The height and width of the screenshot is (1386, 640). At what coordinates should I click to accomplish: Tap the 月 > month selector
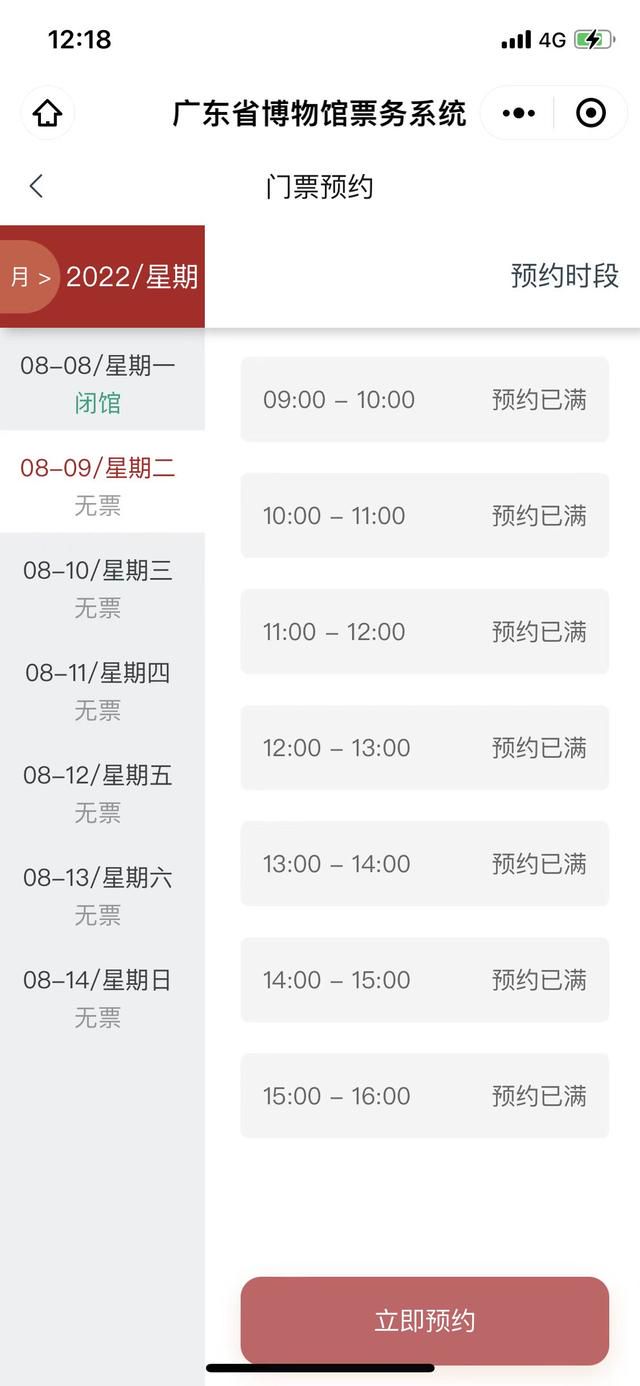coord(30,277)
